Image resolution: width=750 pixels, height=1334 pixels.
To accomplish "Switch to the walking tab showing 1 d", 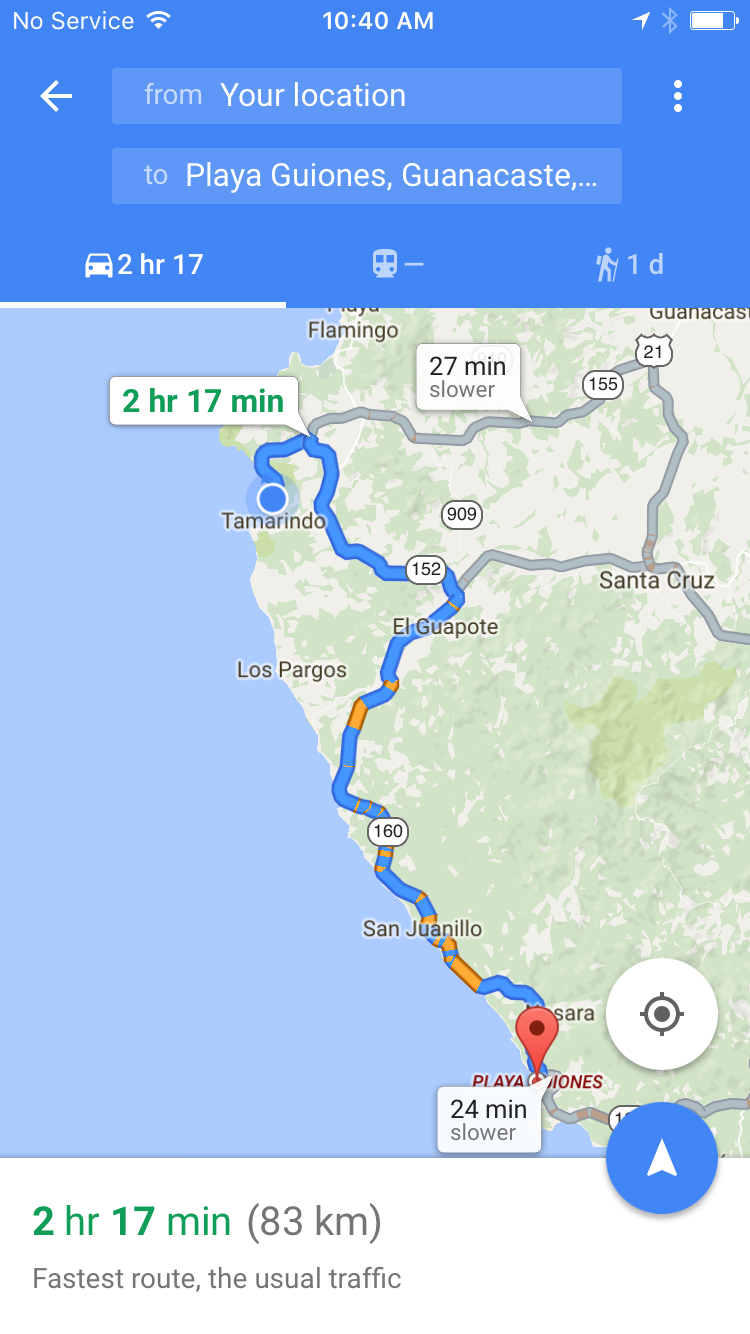I will [x=629, y=265].
